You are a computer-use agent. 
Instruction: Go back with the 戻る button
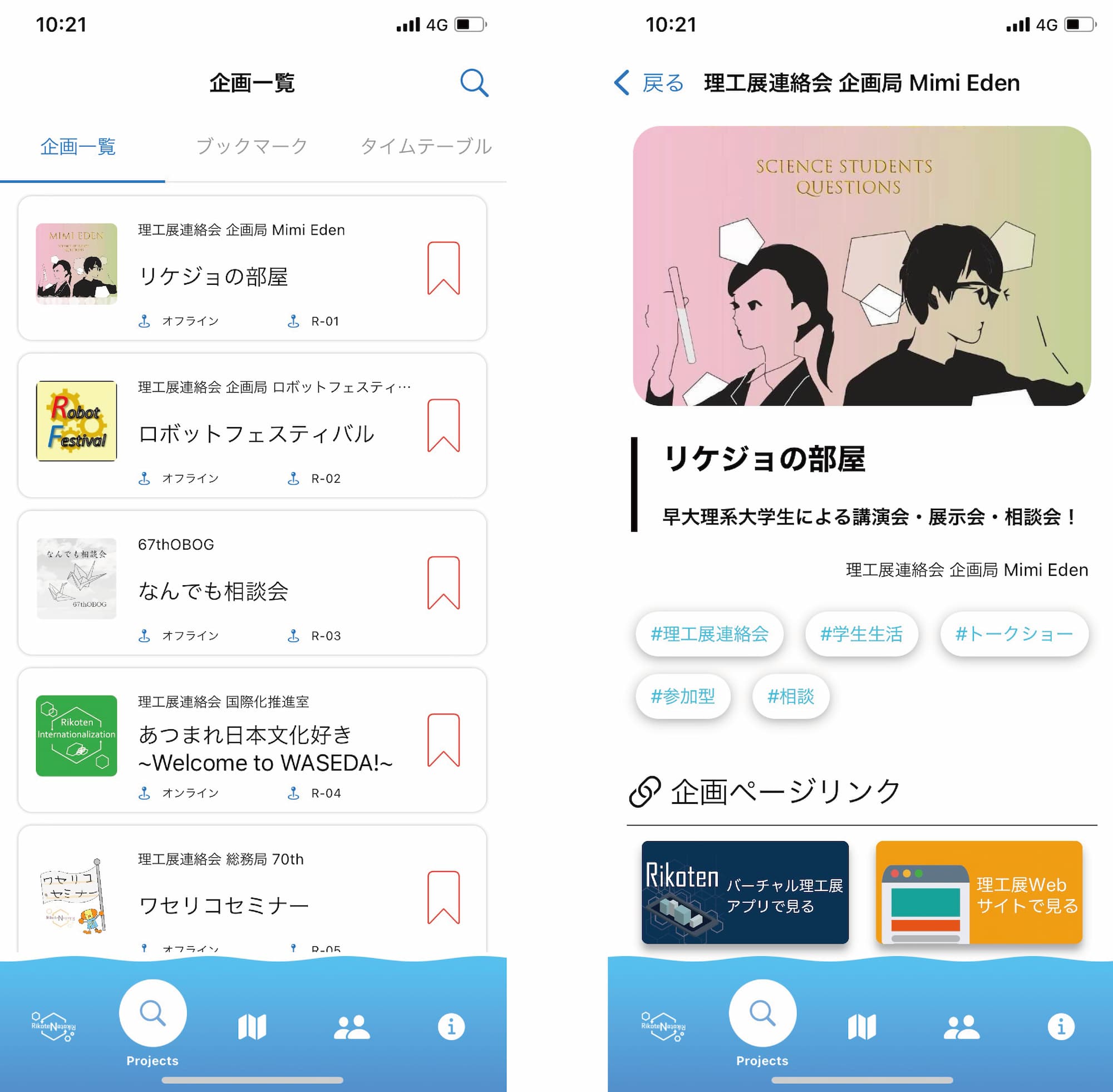coord(649,83)
